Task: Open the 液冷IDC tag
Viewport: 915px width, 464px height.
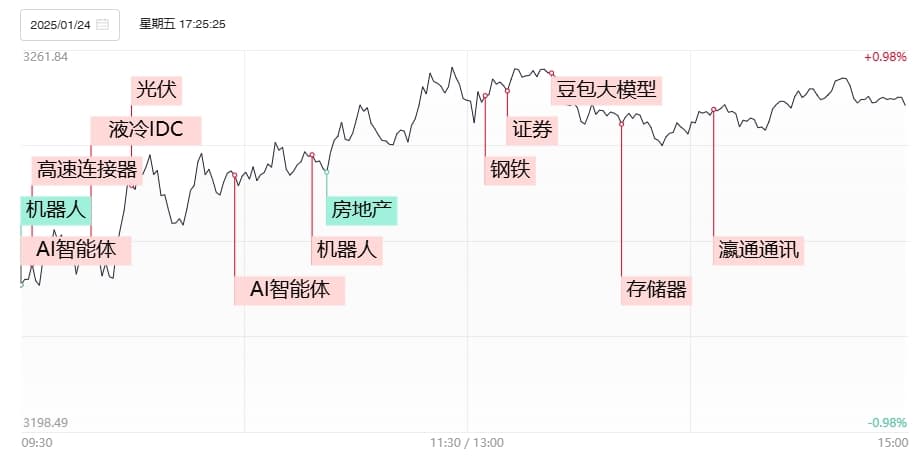Action: click(x=146, y=130)
